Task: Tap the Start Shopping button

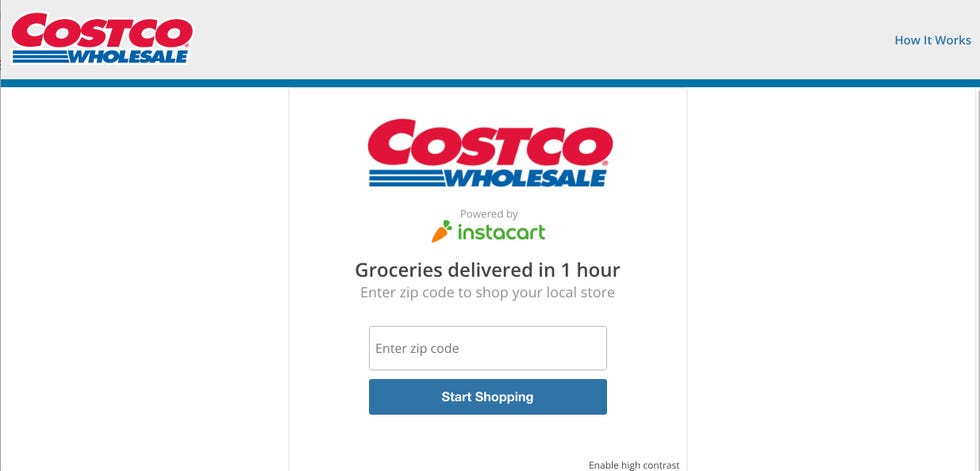Action: [487, 397]
